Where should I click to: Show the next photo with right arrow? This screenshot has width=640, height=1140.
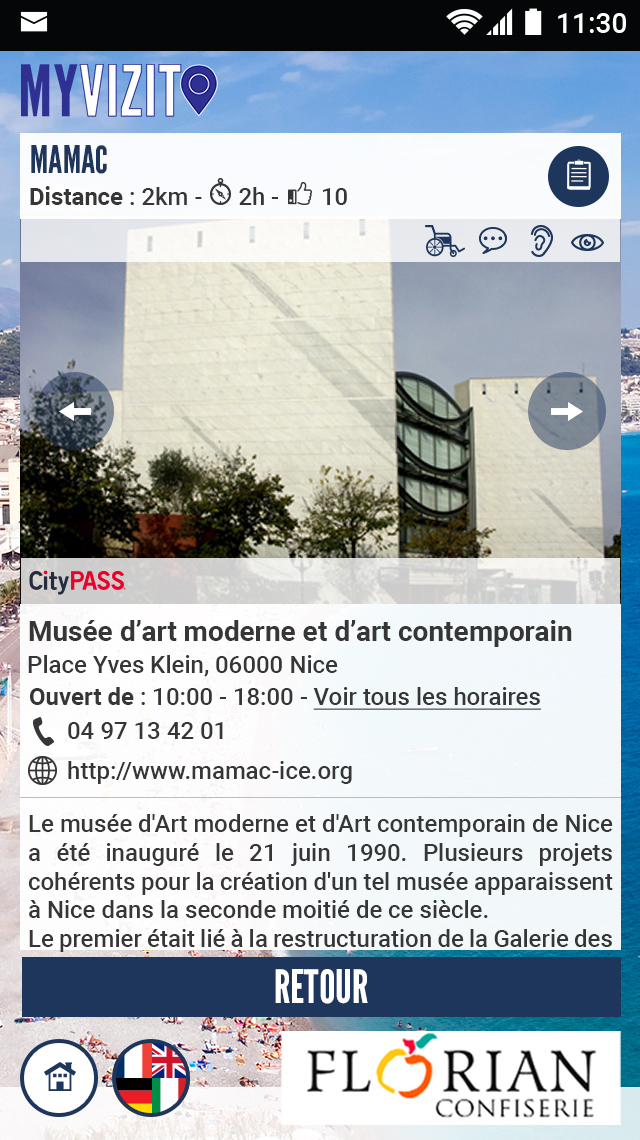coord(567,411)
